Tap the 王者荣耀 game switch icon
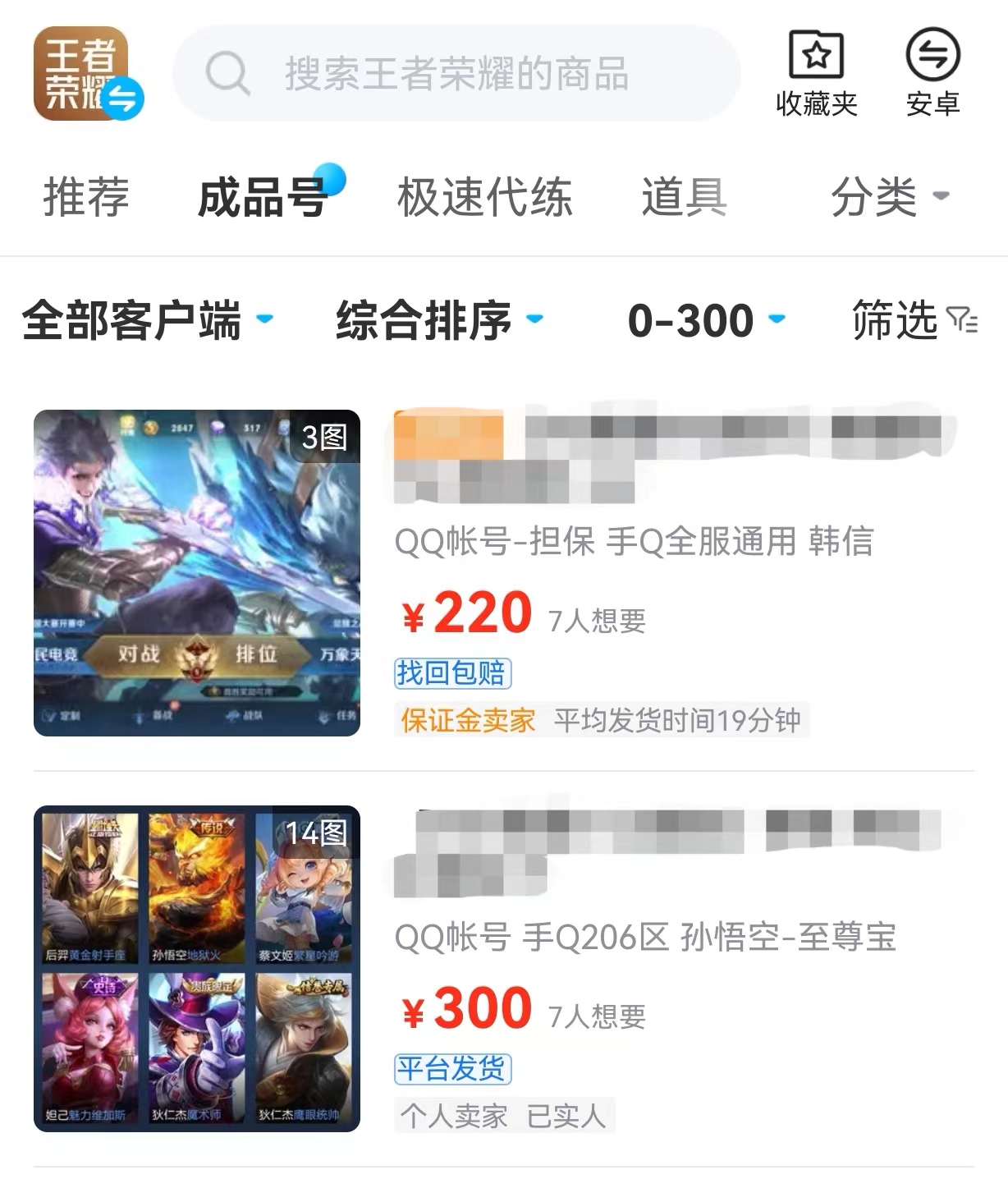1008x1179 pixels. [88, 74]
